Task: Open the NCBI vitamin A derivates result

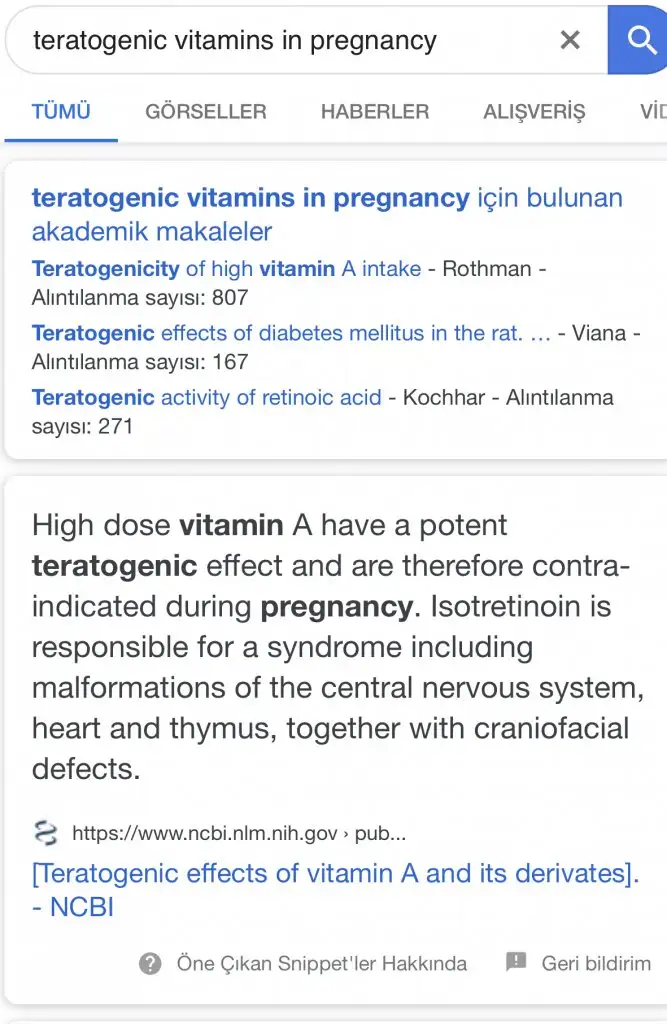Action: coord(335,889)
